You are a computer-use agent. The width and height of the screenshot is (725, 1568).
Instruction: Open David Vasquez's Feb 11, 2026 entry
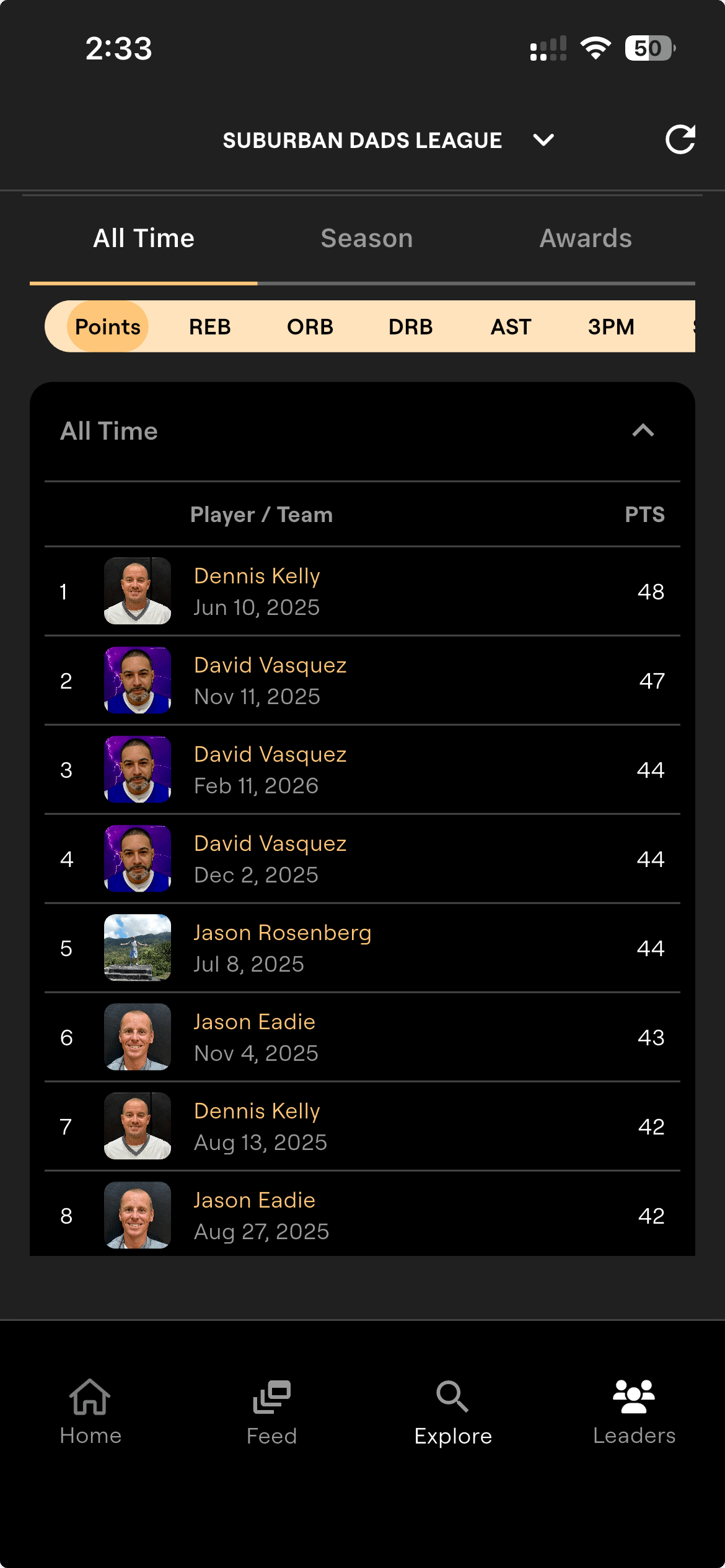(x=362, y=770)
